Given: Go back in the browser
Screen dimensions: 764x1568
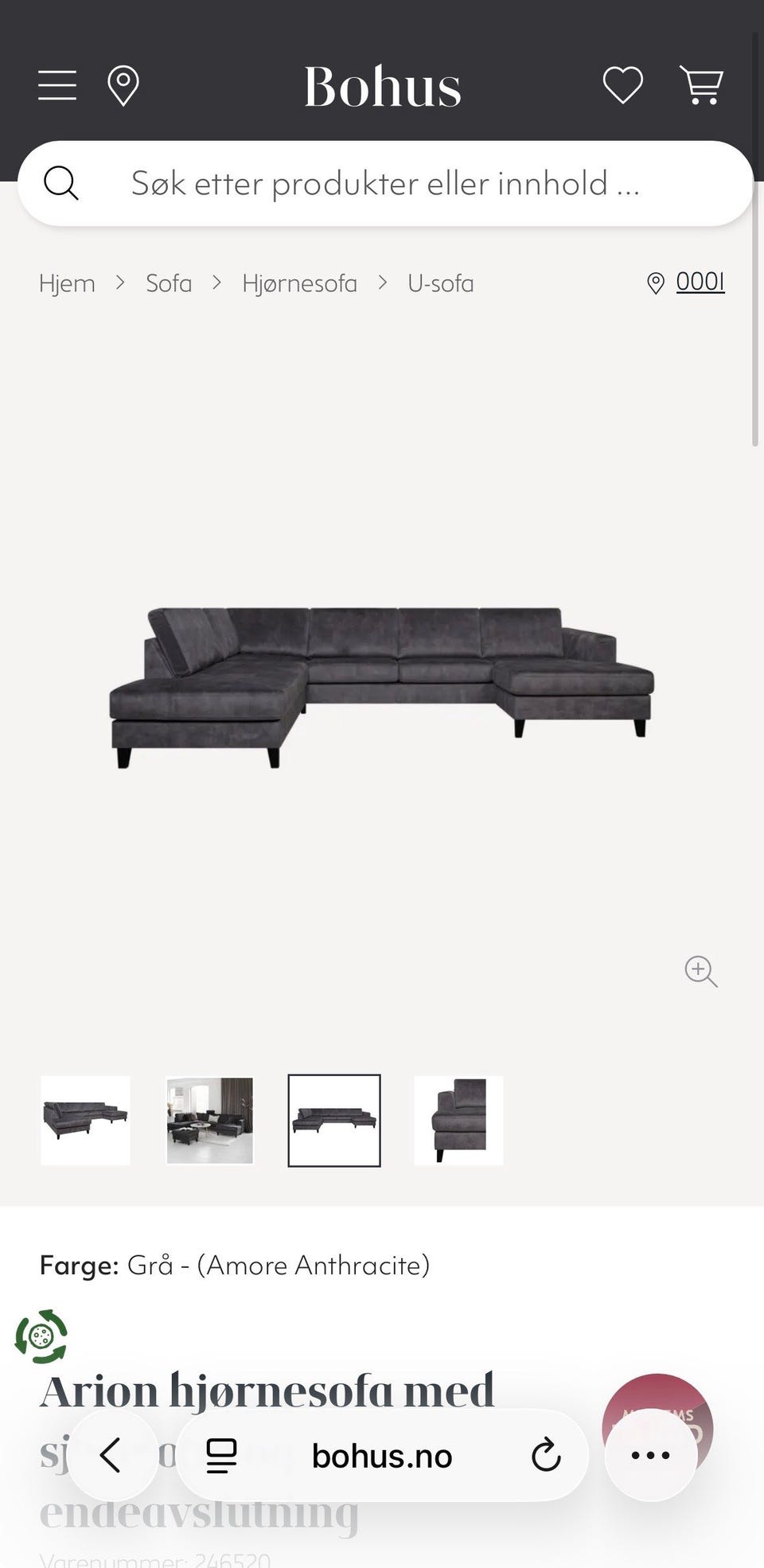Looking at the screenshot, I should [111, 1456].
